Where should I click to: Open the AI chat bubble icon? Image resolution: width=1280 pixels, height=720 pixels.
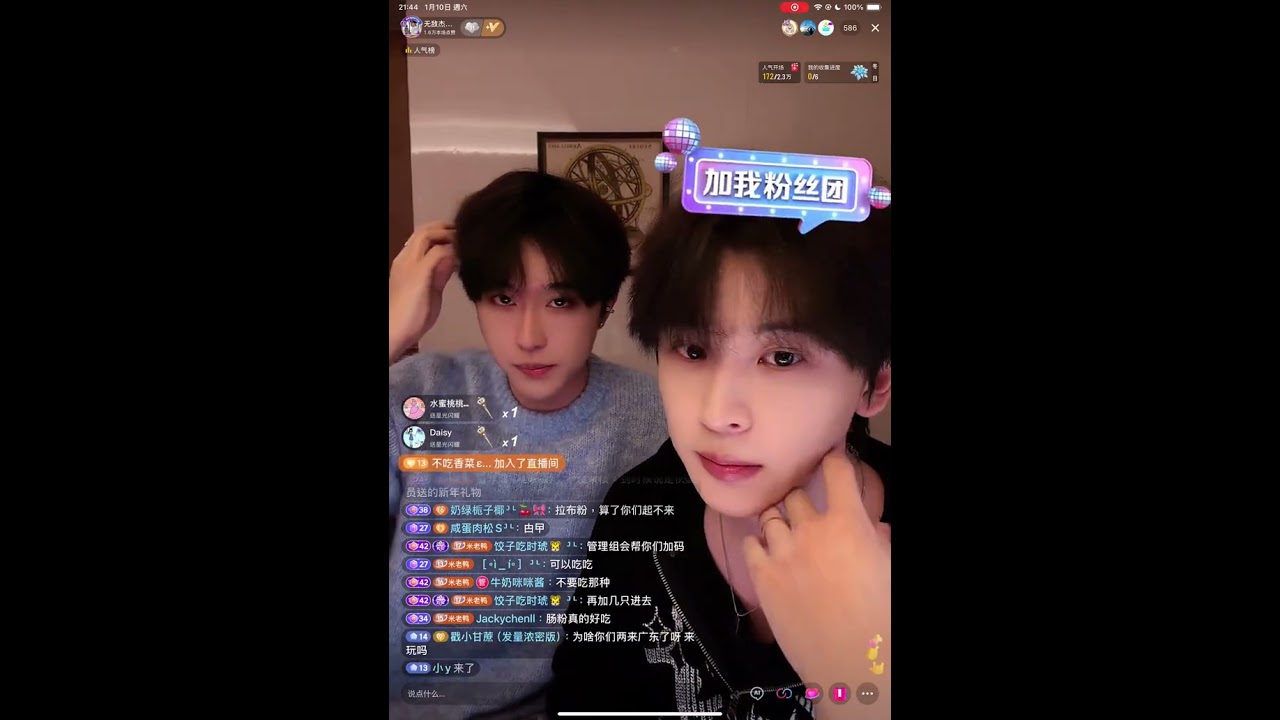point(757,693)
